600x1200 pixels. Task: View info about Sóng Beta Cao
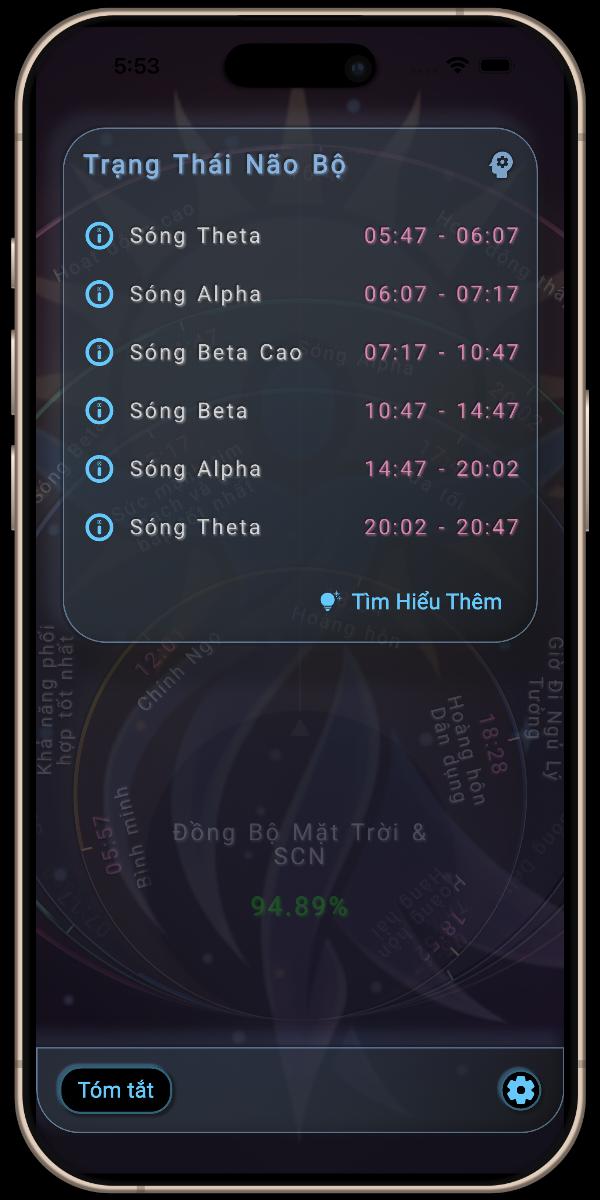click(99, 352)
